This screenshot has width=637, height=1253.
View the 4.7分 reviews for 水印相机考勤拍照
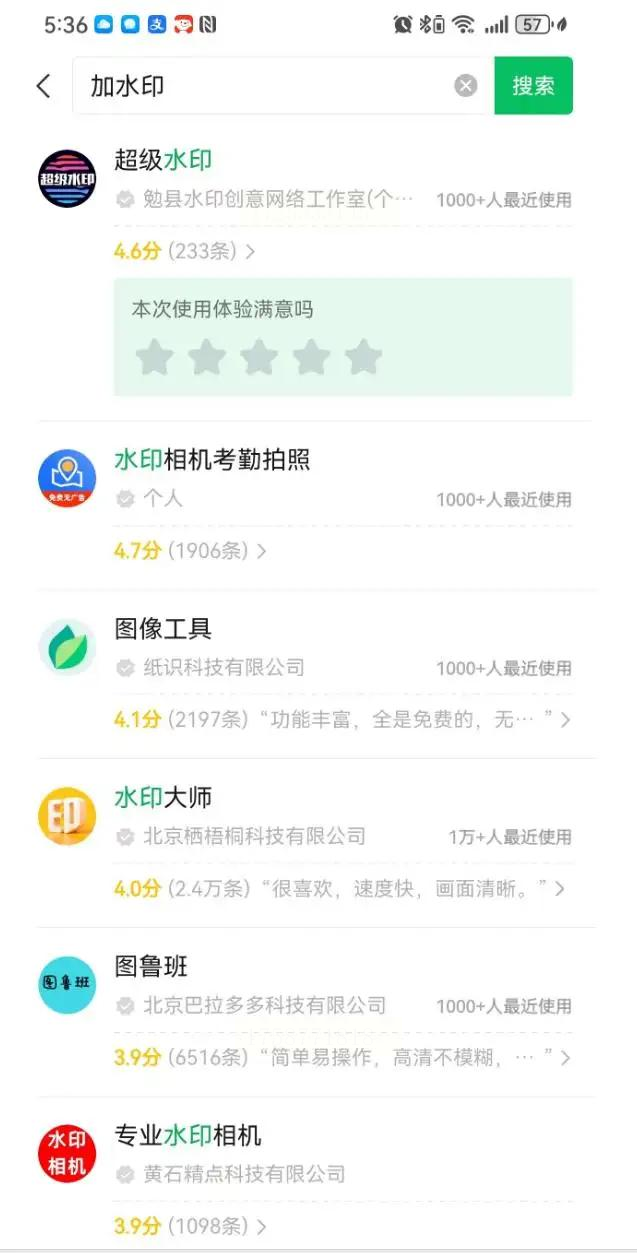point(190,551)
